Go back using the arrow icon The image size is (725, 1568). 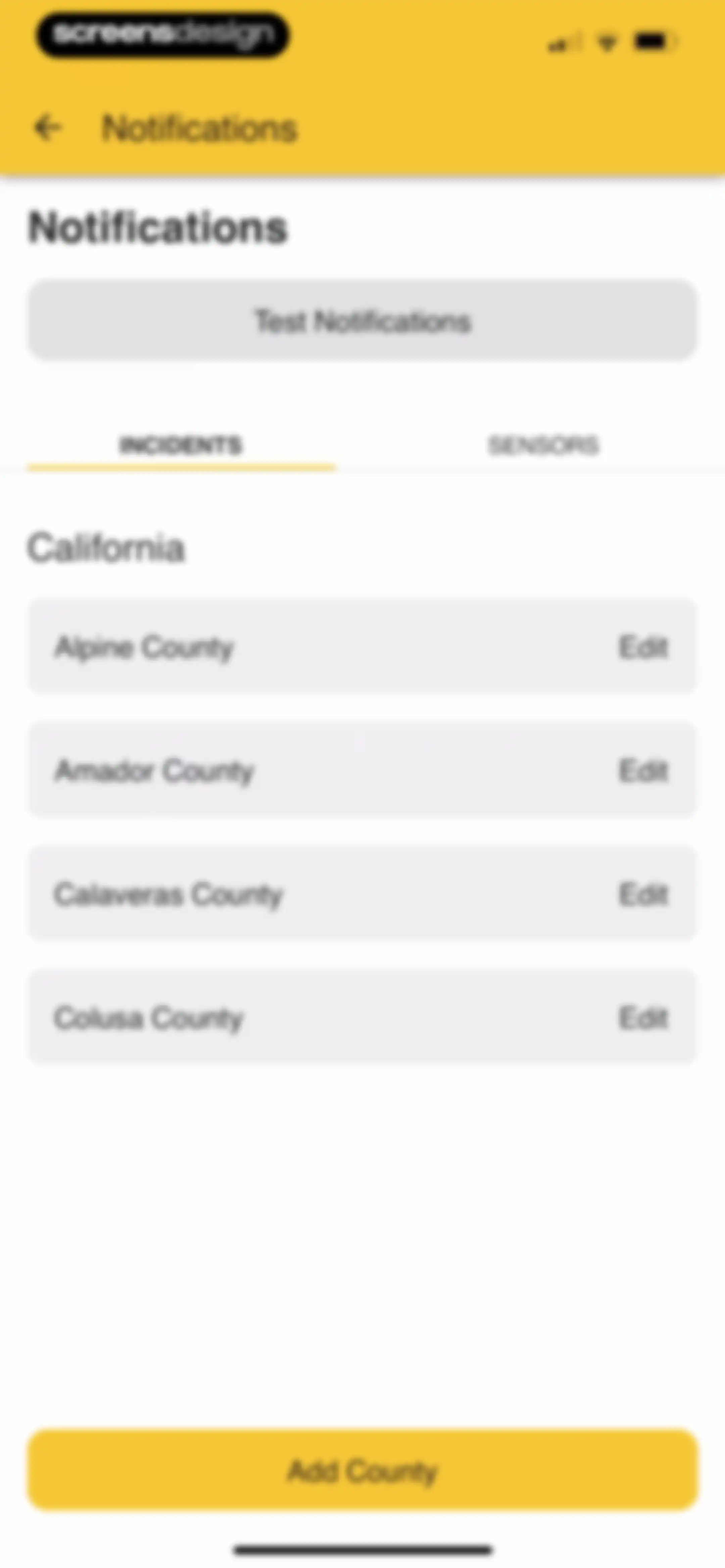(47, 129)
